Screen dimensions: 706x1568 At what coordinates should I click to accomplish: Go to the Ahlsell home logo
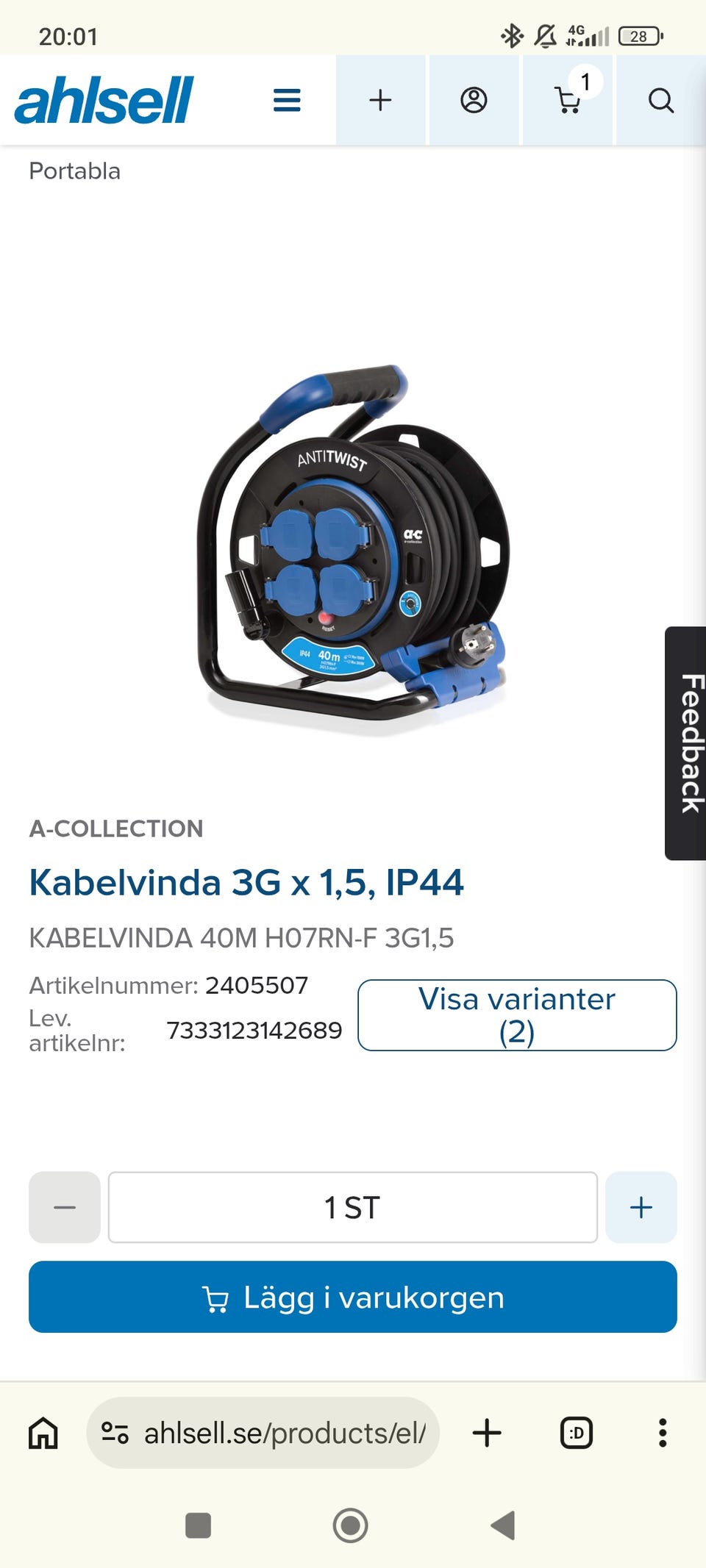coord(104,100)
